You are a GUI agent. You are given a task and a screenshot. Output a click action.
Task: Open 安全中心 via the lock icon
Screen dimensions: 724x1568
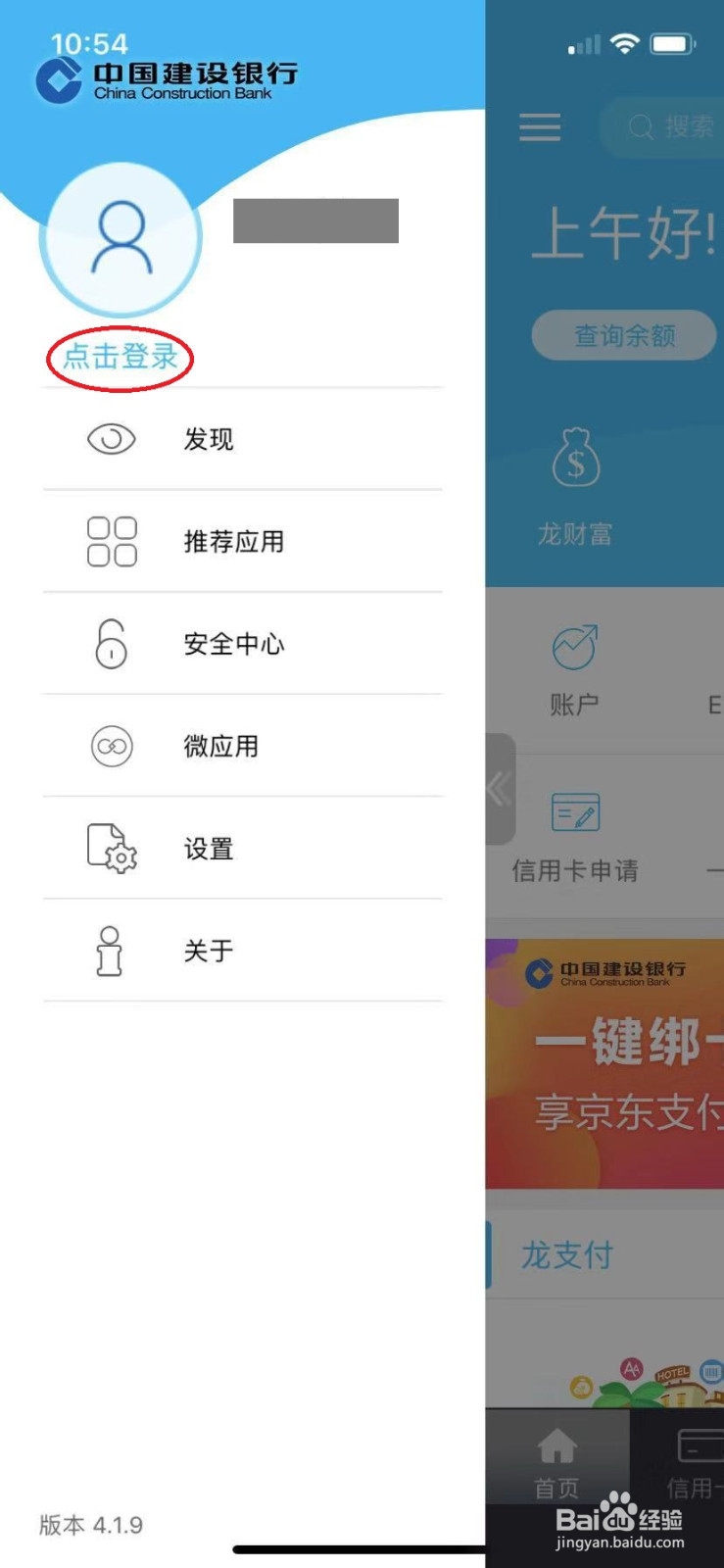point(111,644)
